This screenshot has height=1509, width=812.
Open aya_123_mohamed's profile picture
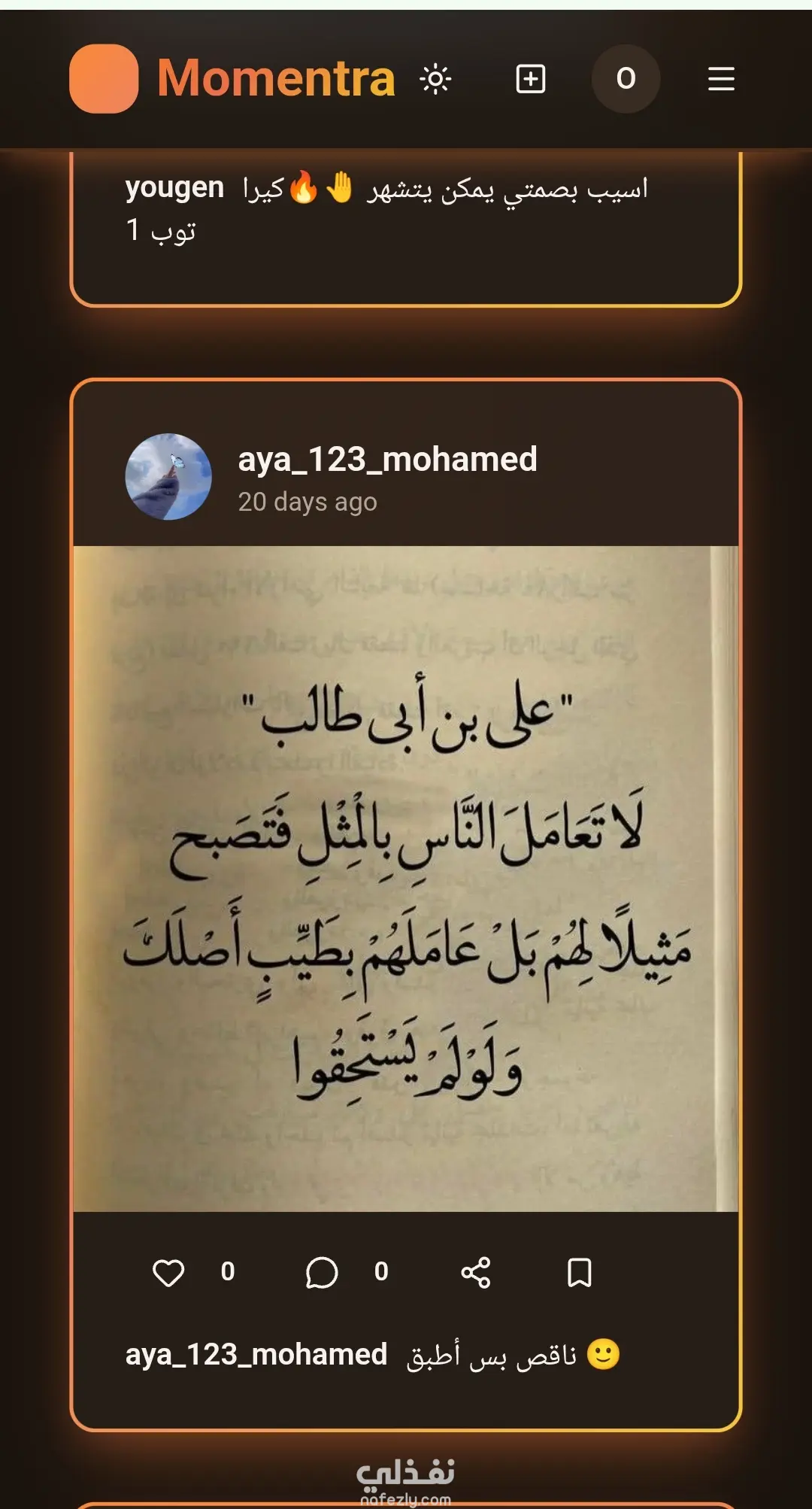168,477
